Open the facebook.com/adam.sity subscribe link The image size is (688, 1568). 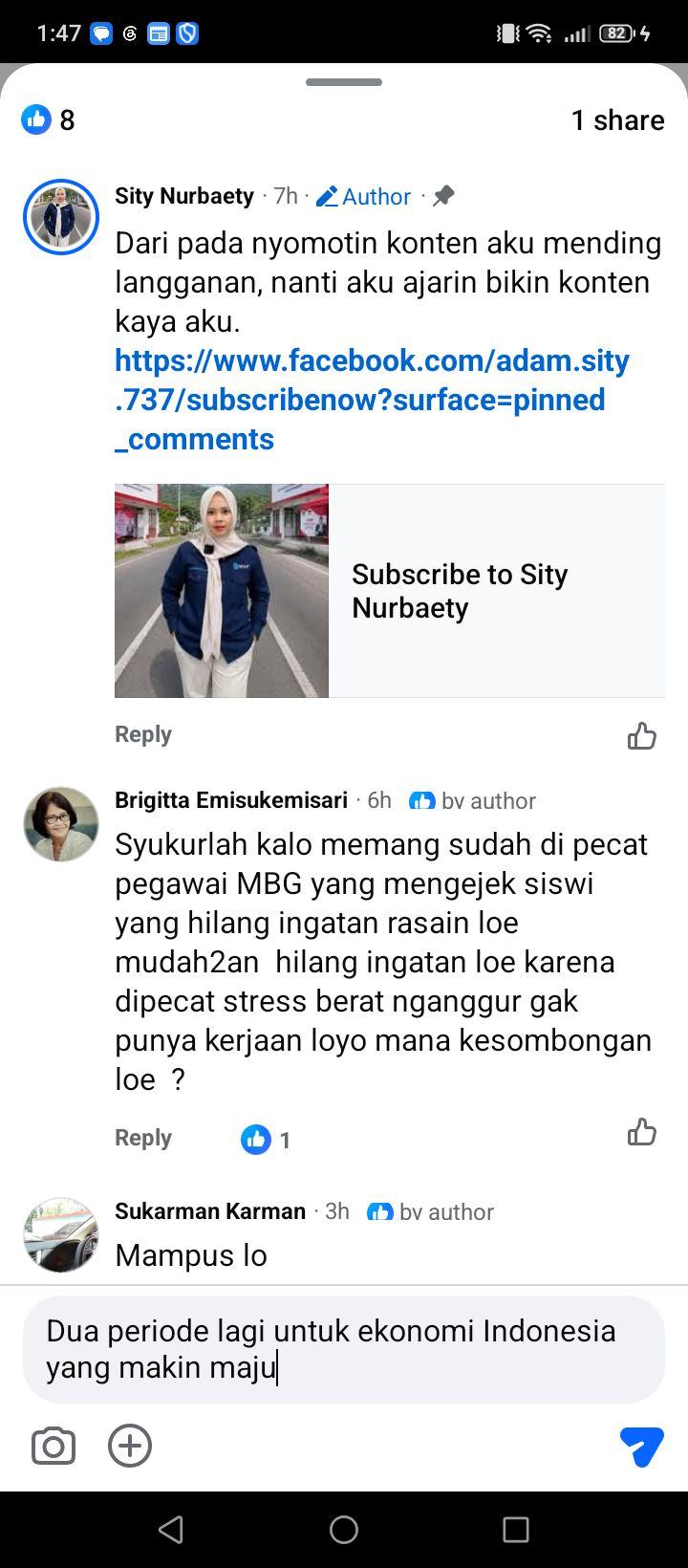click(x=373, y=400)
